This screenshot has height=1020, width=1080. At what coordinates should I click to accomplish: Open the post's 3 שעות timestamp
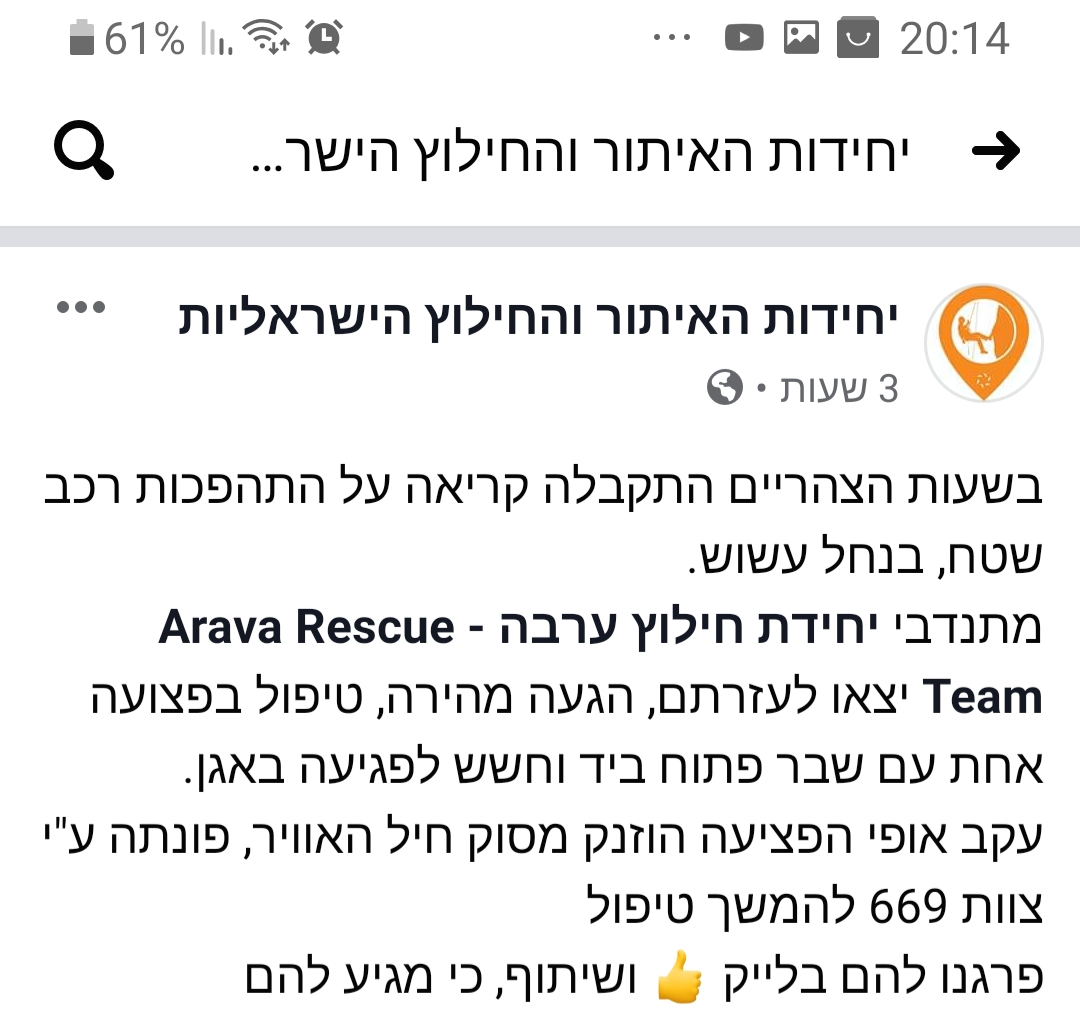pyautogui.click(x=838, y=389)
